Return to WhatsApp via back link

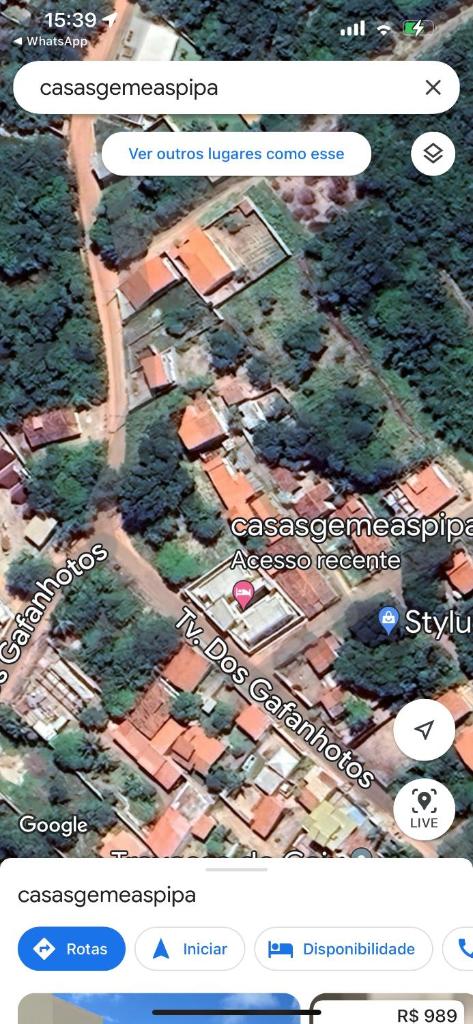50,41
